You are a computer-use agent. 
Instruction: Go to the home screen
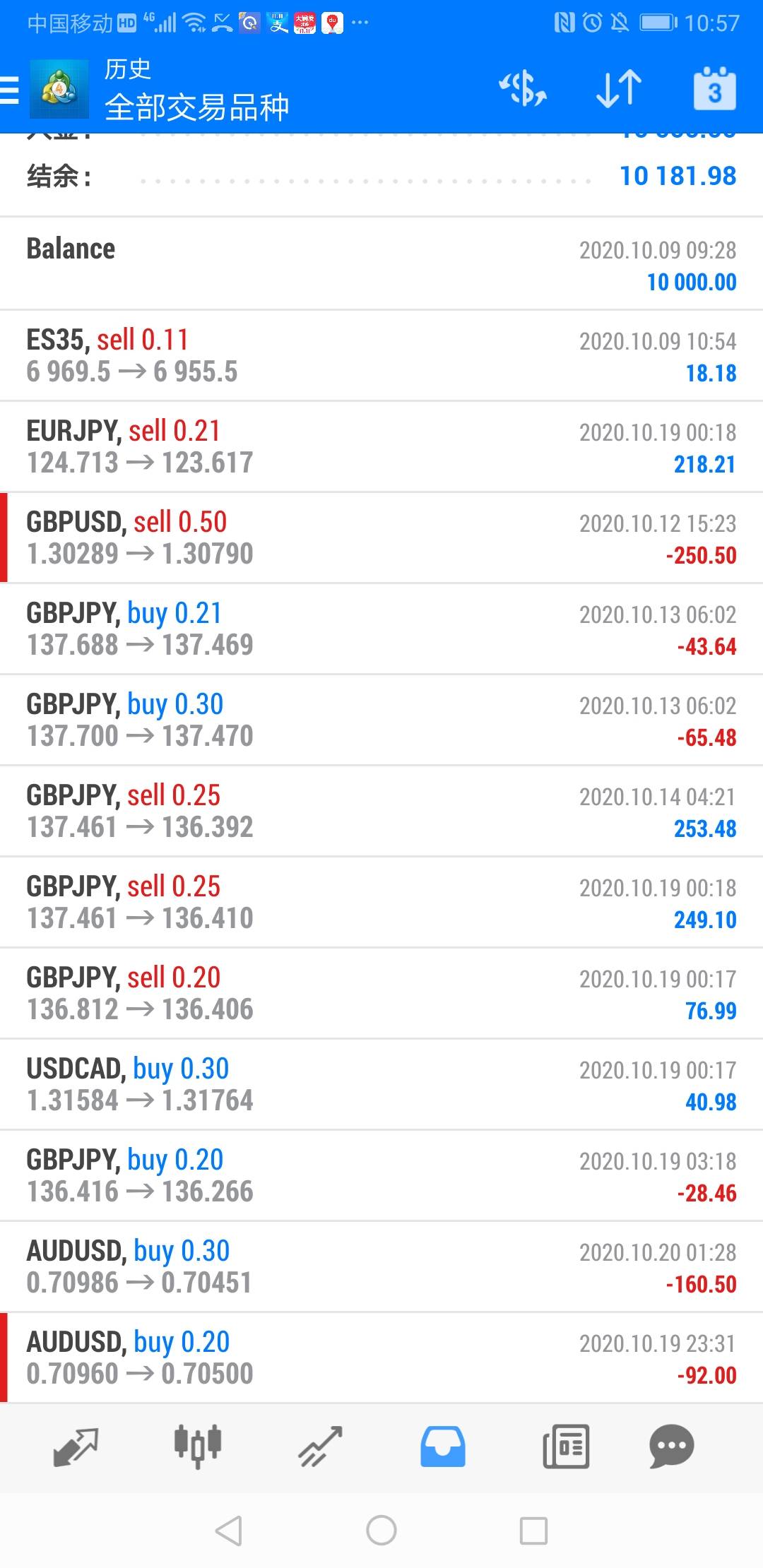381,1531
